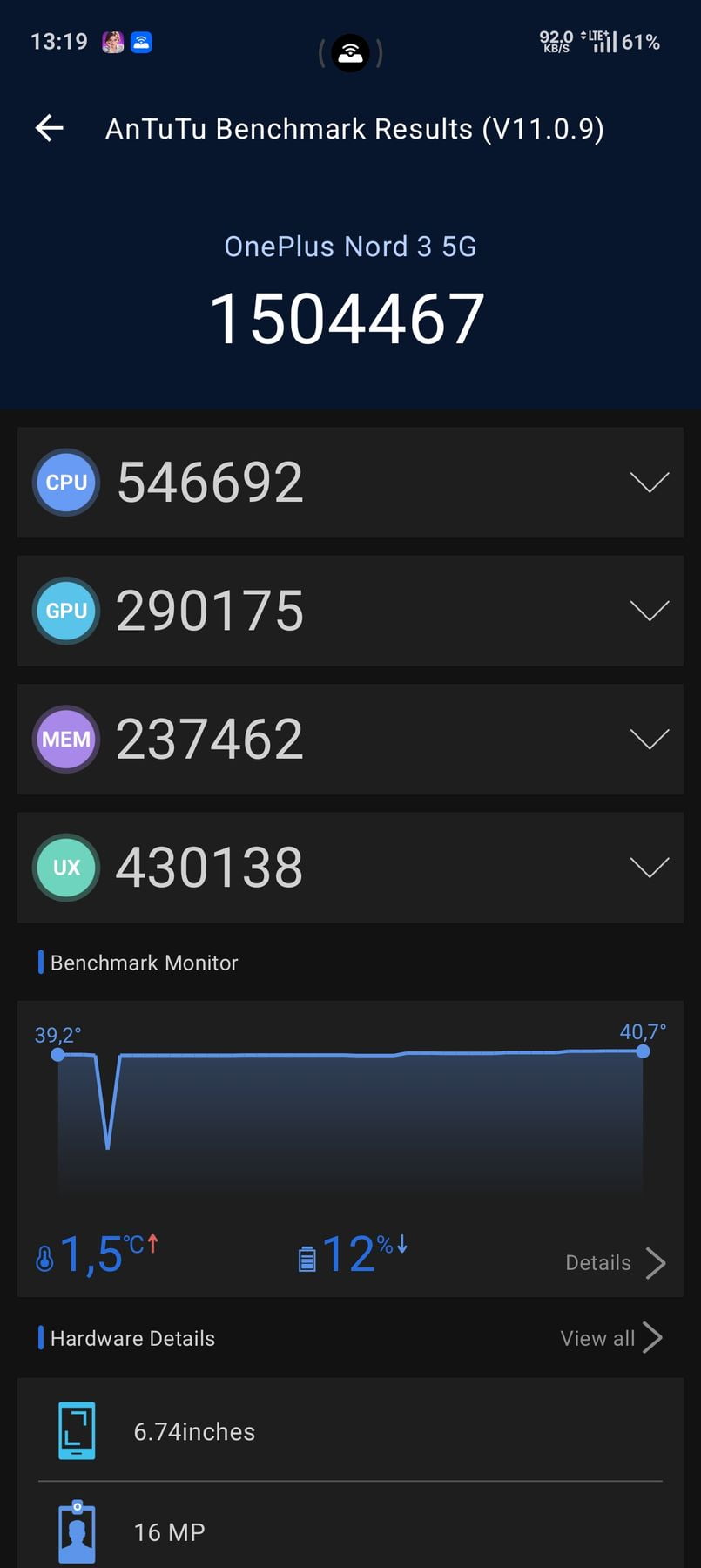The height and width of the screenshot is (1568, 701).
Task: Go back using the top-left arrow
Action: (x=50, y=129)
